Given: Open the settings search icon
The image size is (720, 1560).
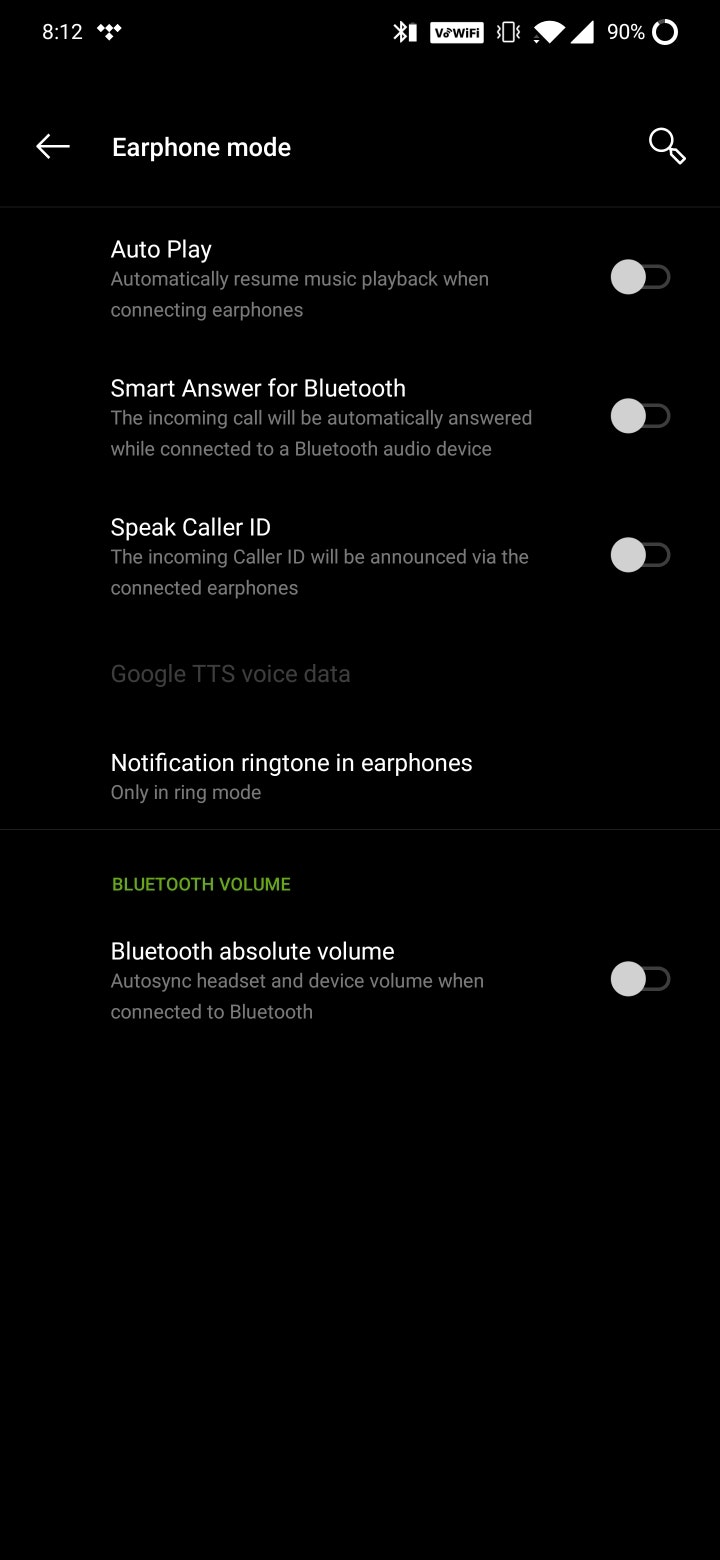Looking at the screenshot, I should [666, 146].
